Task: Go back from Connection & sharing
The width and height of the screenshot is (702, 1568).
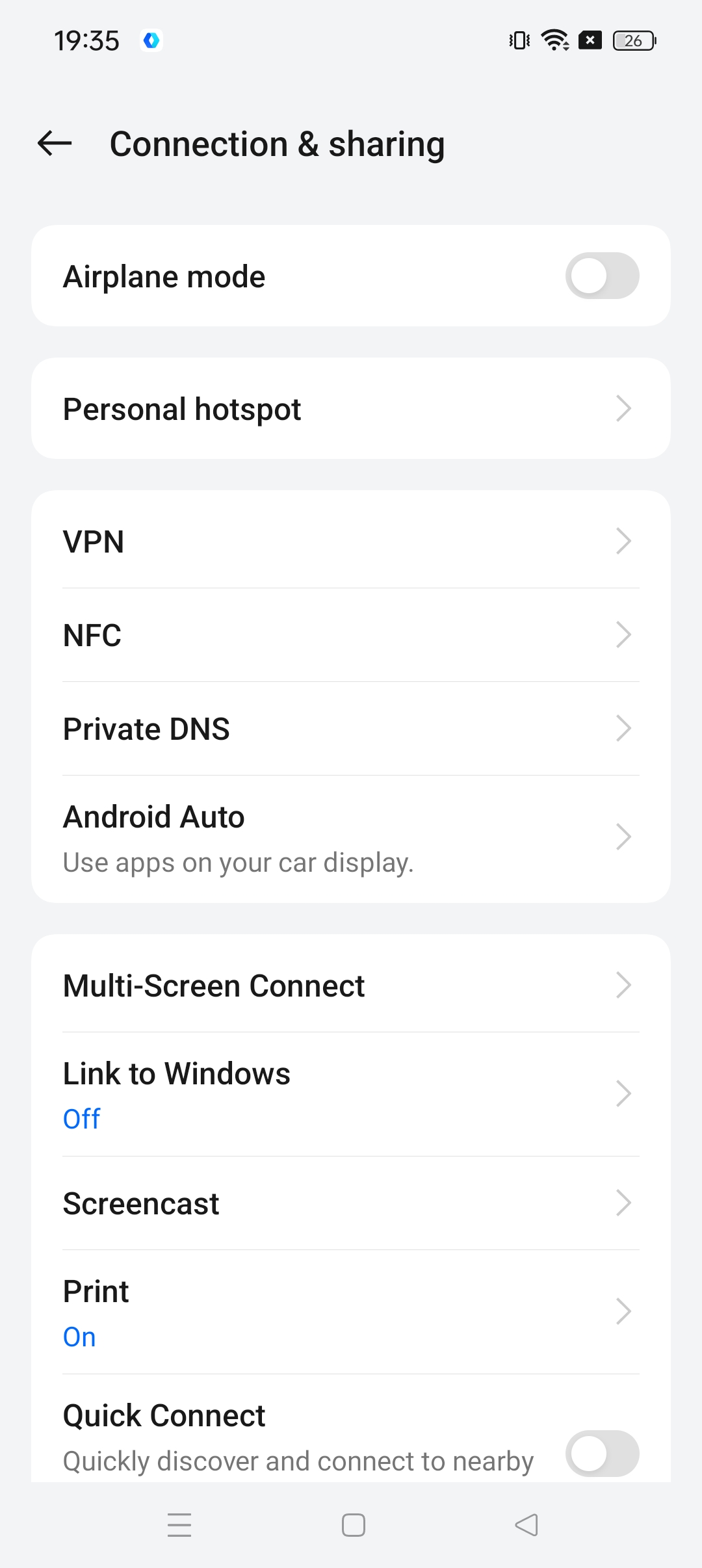Action: 55,144
